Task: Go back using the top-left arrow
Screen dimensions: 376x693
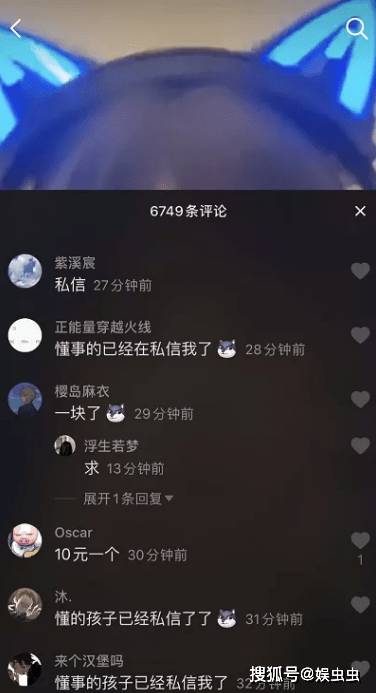Action: (x=16, y=29)
